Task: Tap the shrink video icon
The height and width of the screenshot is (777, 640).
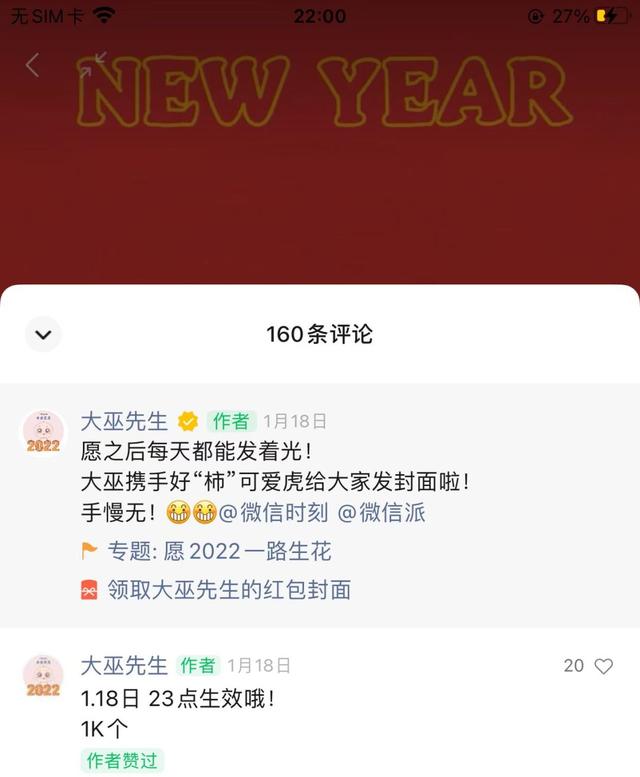Action: coord(92,65)
